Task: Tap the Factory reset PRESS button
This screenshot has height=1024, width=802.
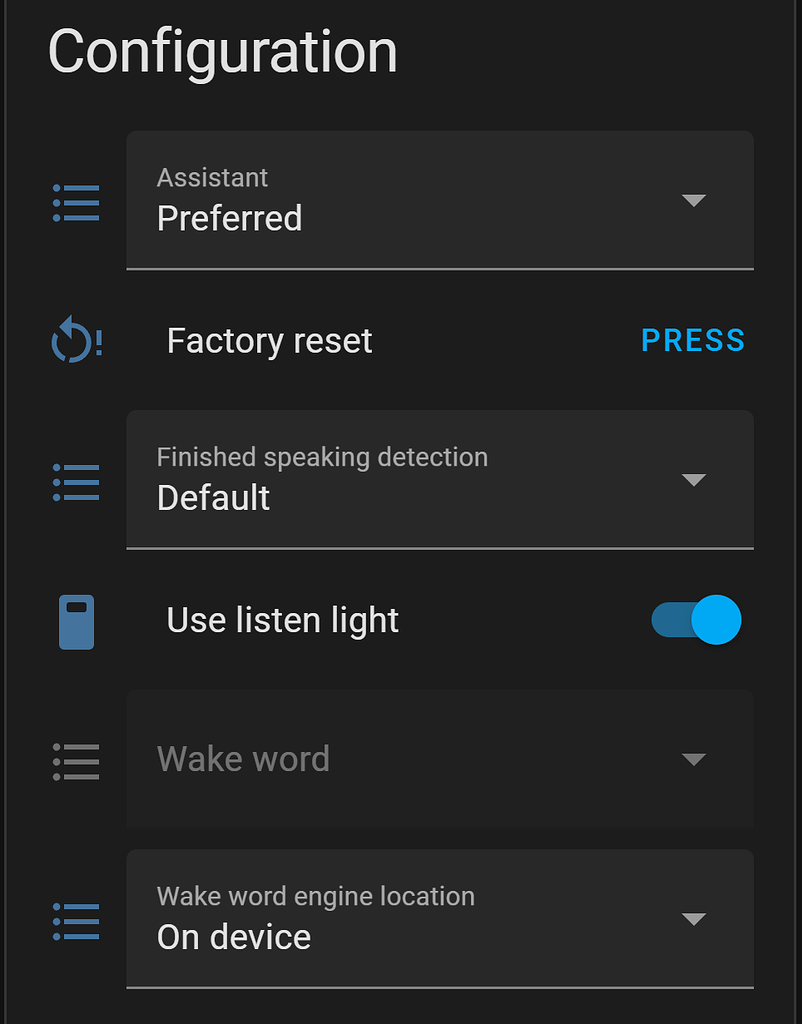Action: [x=693, y=341]
